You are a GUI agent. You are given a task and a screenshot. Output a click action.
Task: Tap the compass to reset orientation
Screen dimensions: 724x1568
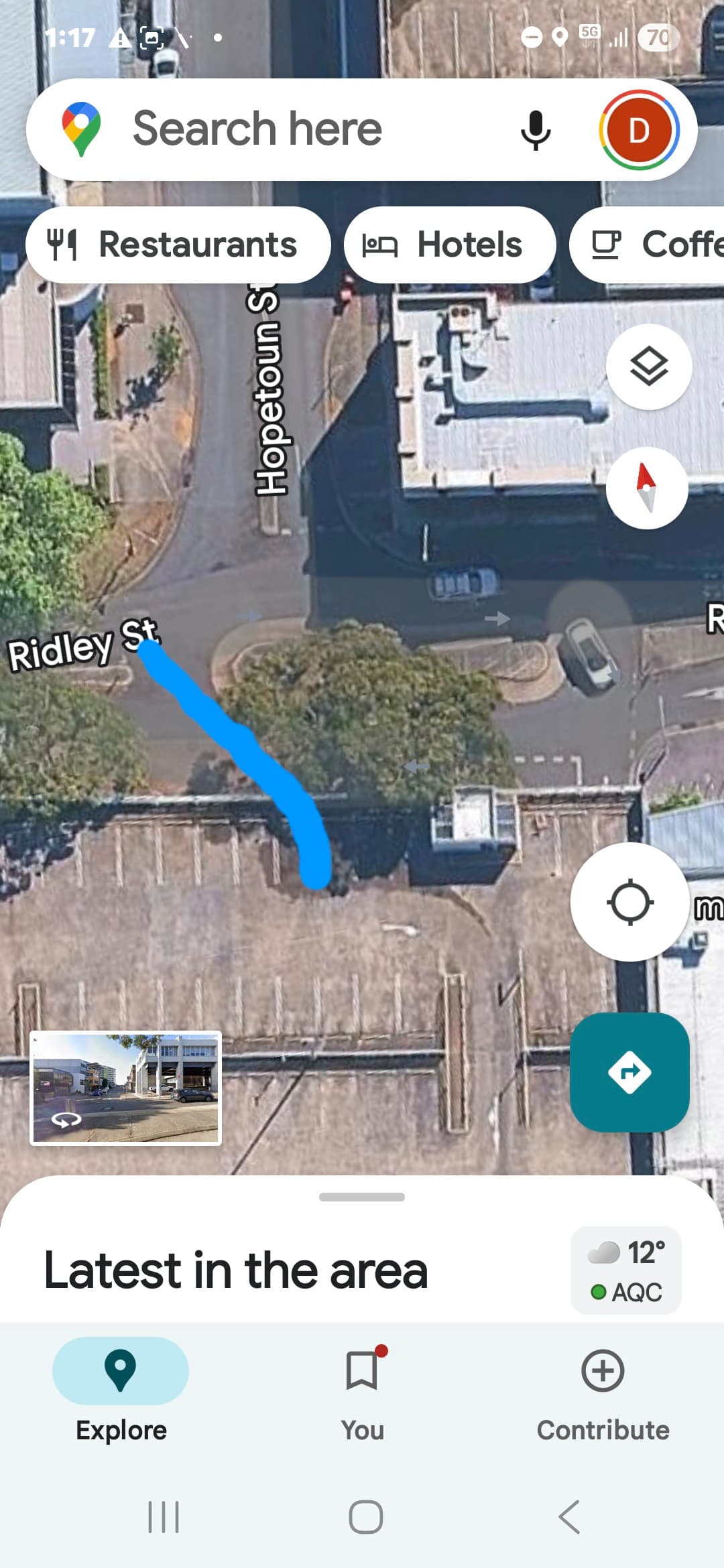647,488
